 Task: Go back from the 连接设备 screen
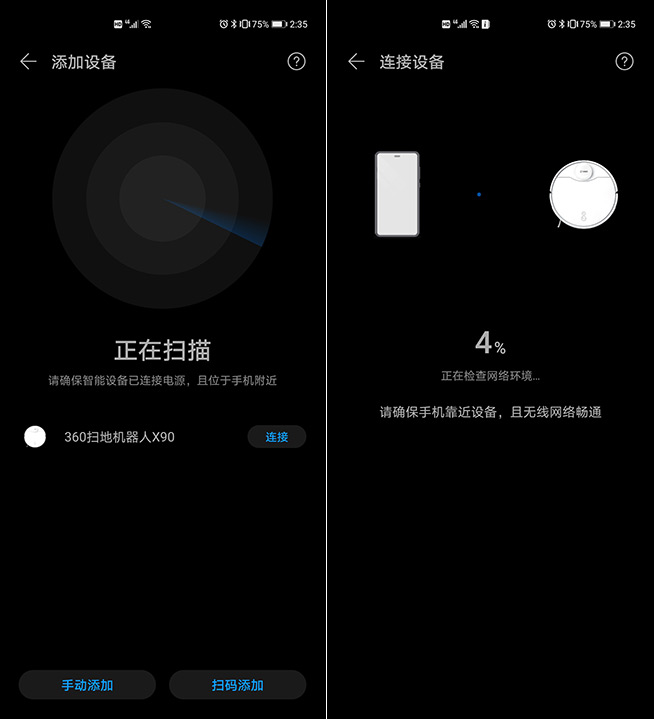(356, 62)
